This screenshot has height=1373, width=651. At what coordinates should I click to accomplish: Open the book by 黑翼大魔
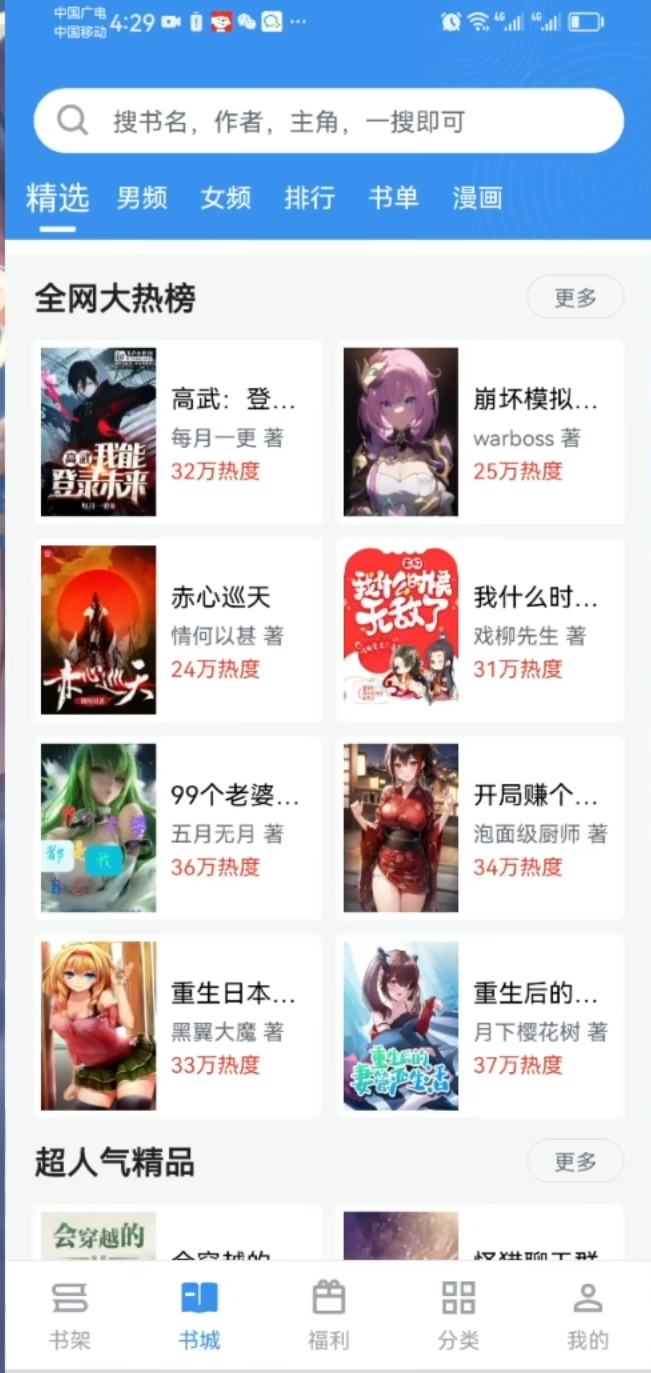tap(178, 1026)
